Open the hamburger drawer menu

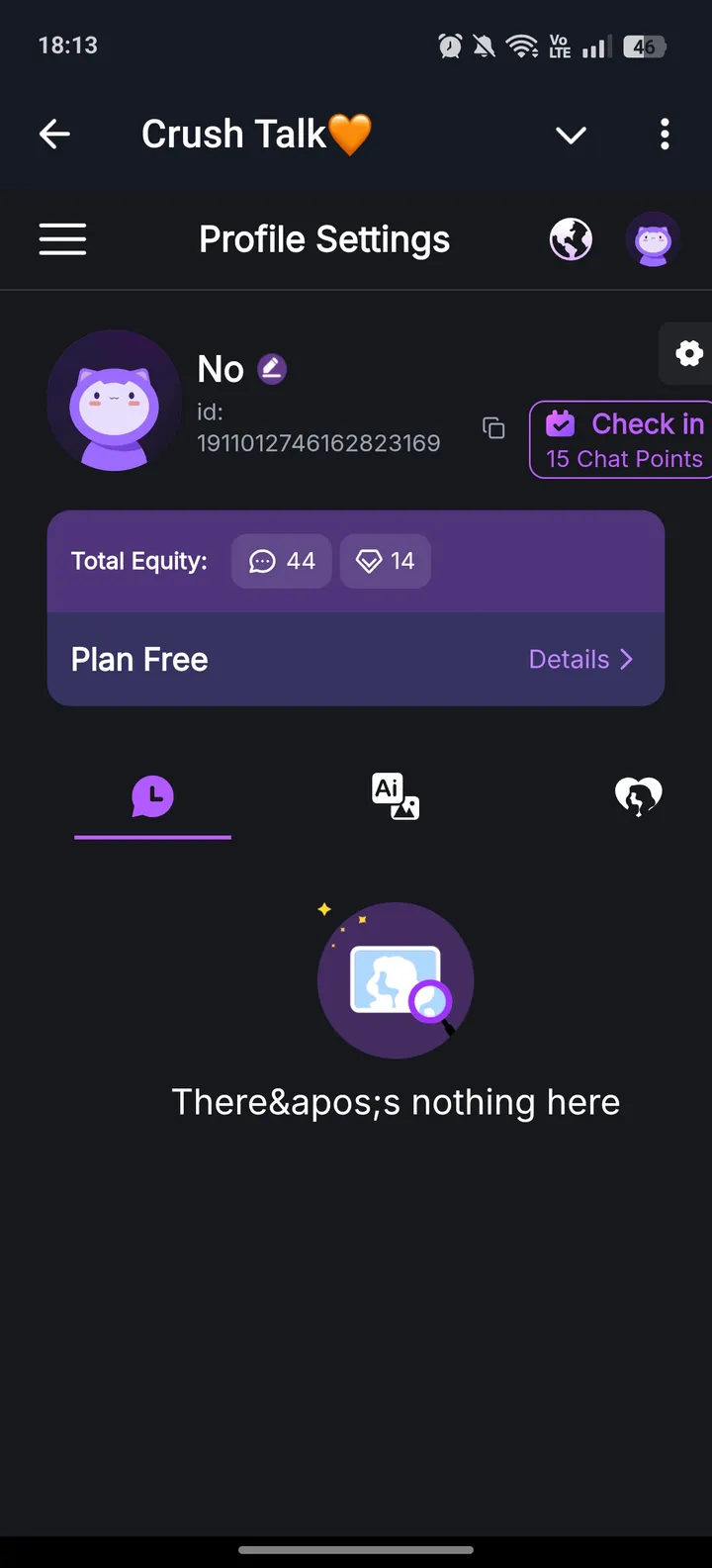coord(62,239)
